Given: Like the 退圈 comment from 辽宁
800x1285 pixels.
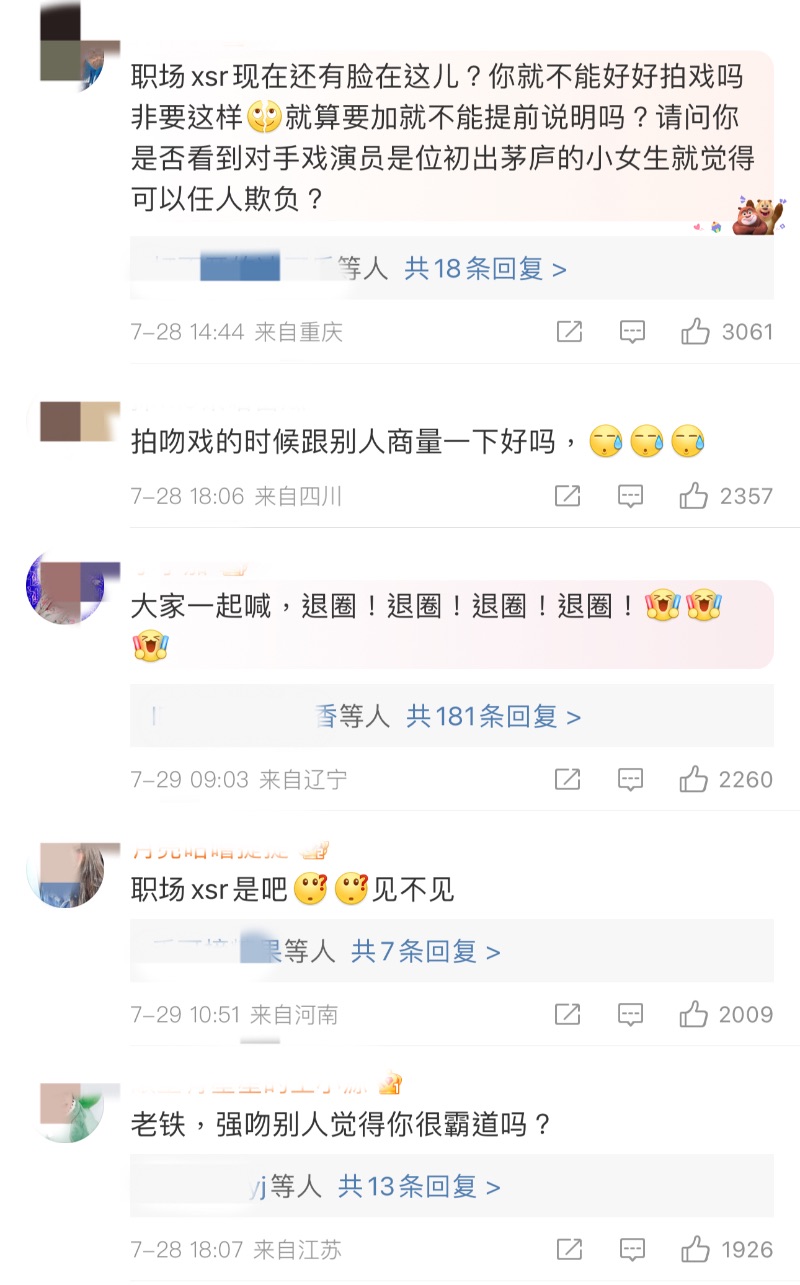Looking at the screenshot, I should pos(694,779).
